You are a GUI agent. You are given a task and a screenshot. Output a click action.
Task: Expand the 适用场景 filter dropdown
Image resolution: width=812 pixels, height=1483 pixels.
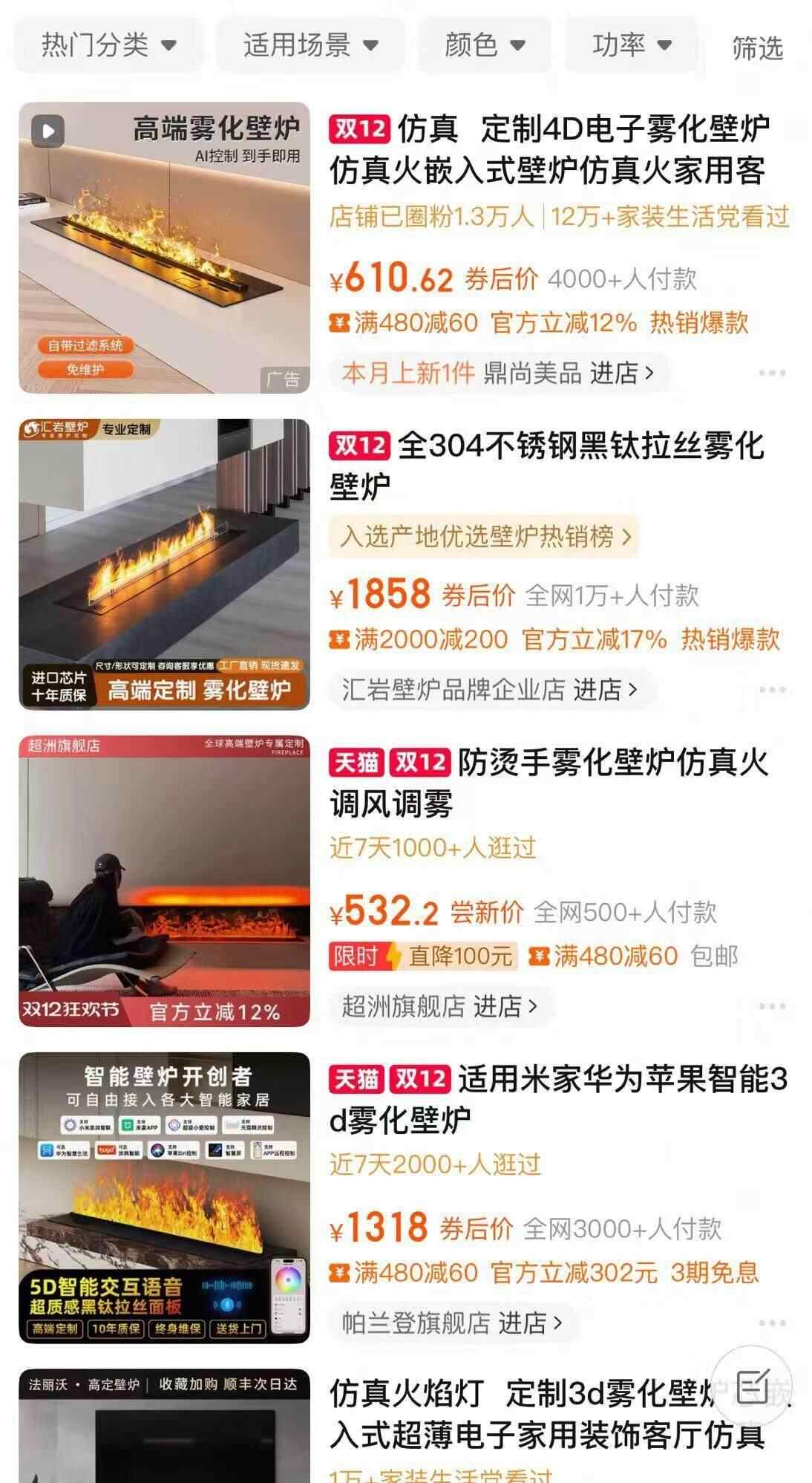[310, 45]
